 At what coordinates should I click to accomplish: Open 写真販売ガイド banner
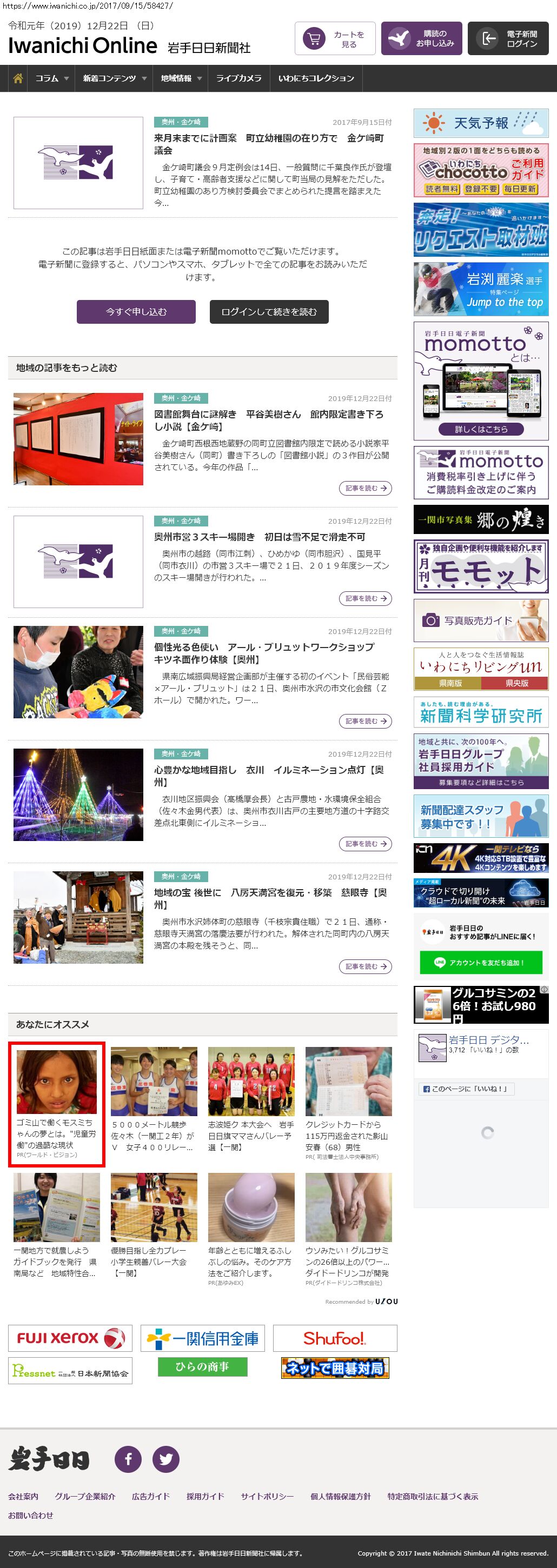pos(481,620)
